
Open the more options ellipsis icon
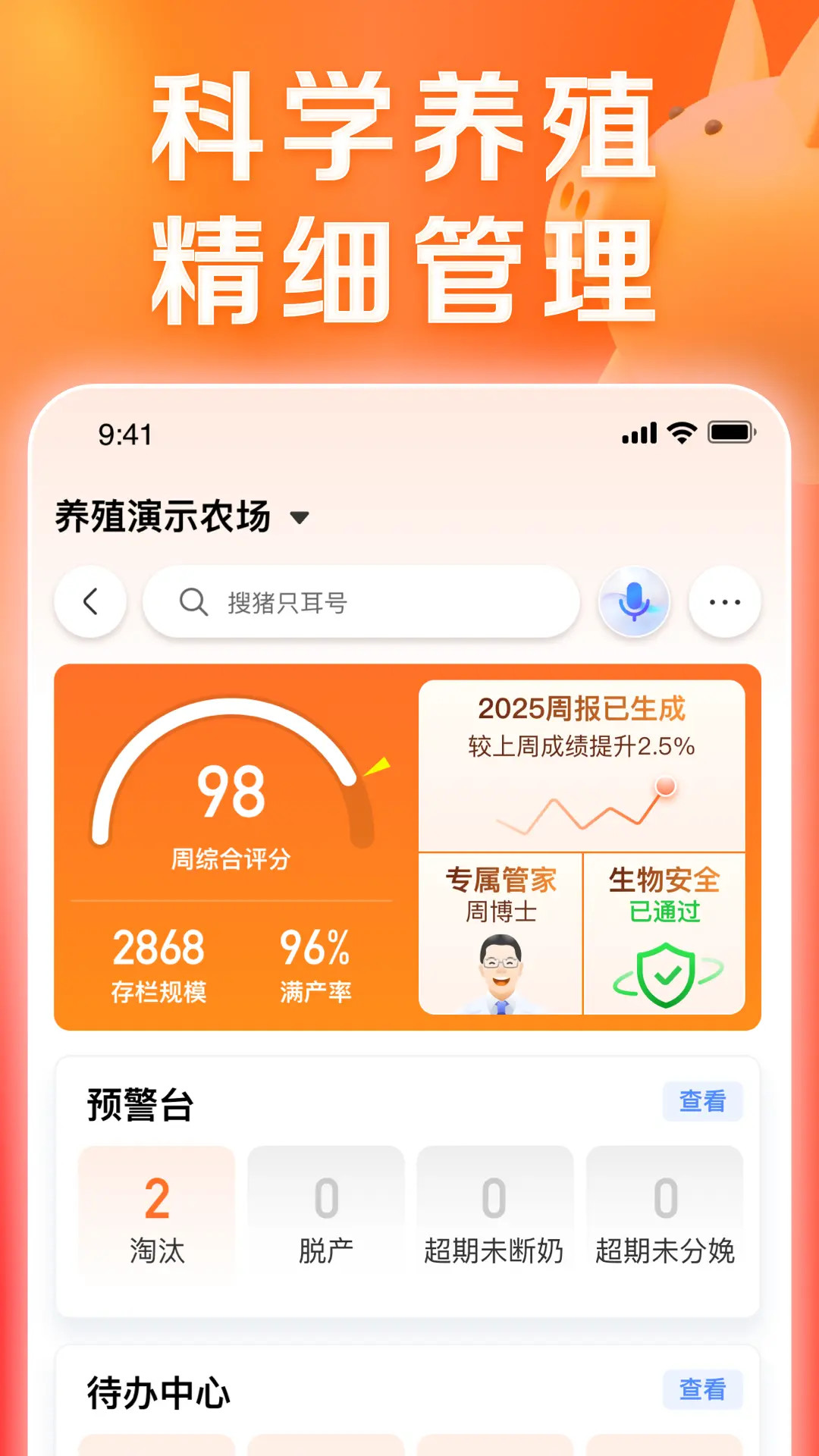[725, 601]
